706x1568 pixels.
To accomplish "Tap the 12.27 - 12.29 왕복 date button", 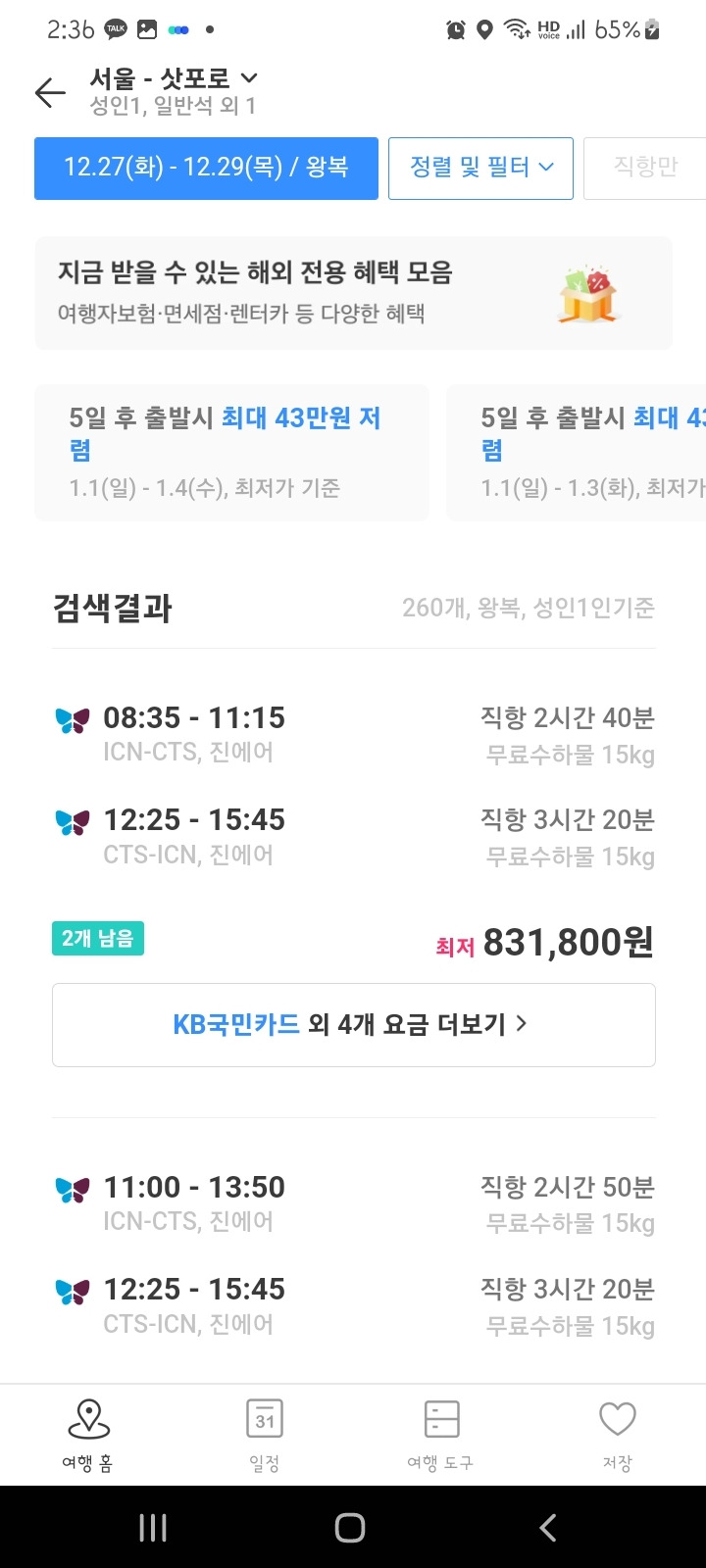I will 206,168.
